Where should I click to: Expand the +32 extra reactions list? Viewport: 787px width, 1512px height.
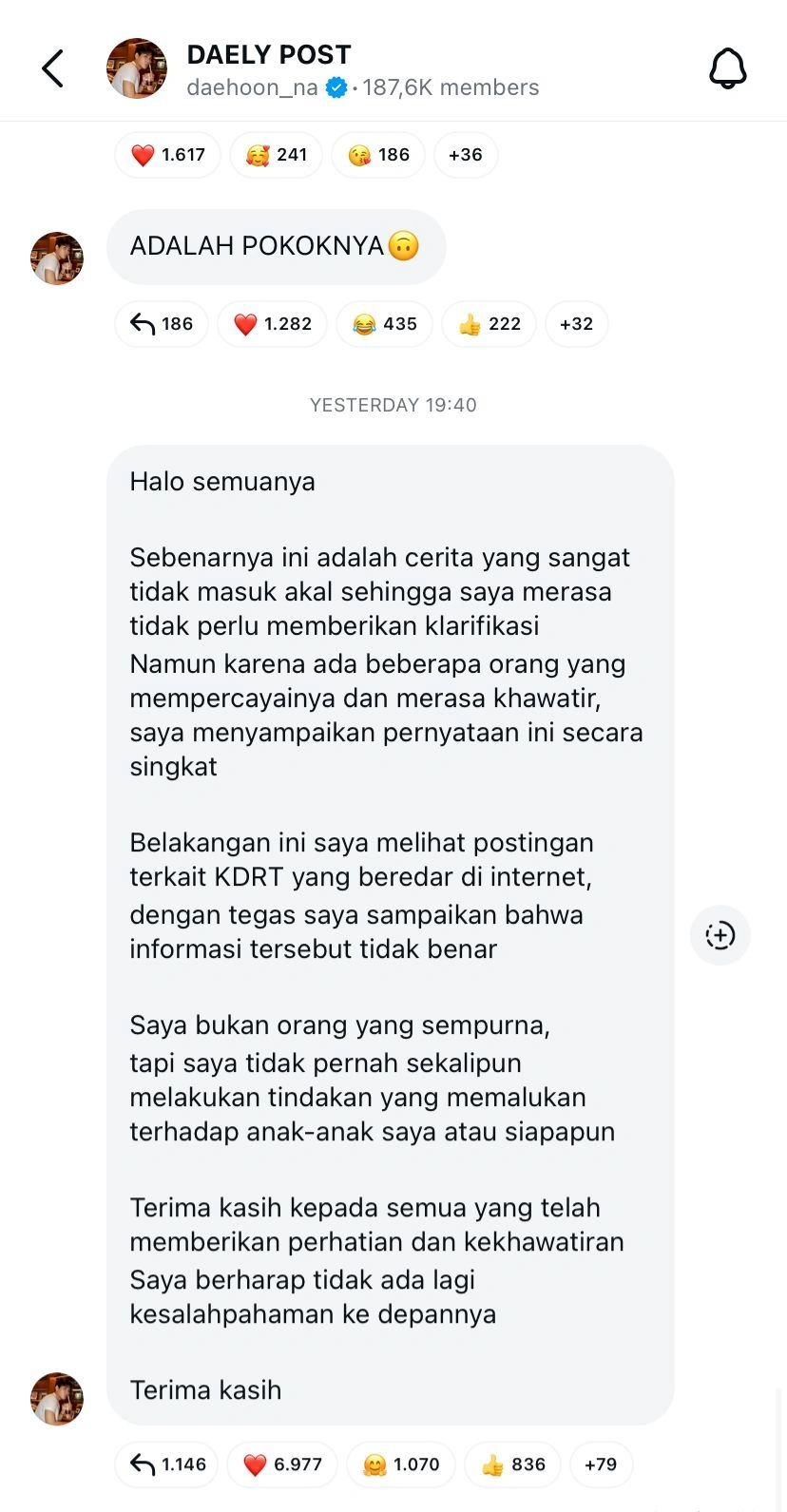(576, 324)
